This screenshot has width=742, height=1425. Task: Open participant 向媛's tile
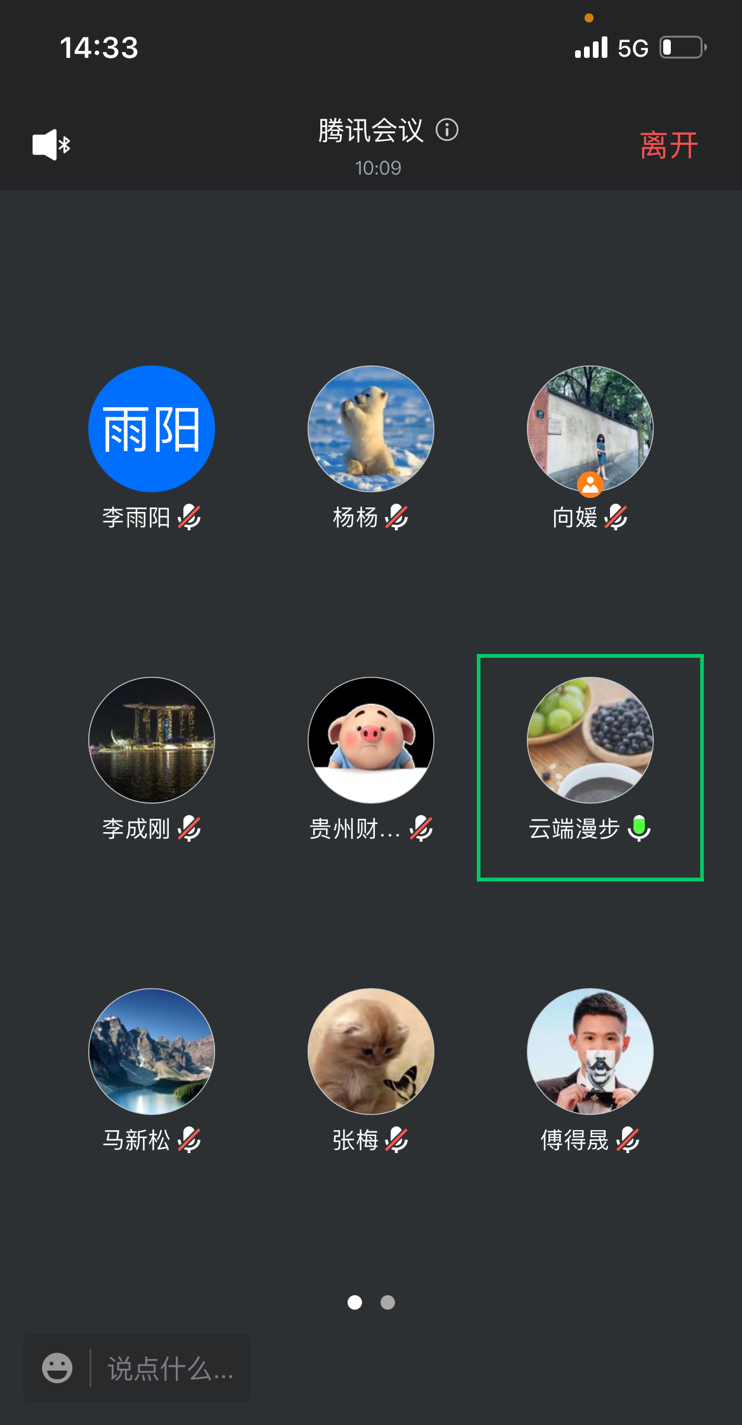(x=590, y=429)
